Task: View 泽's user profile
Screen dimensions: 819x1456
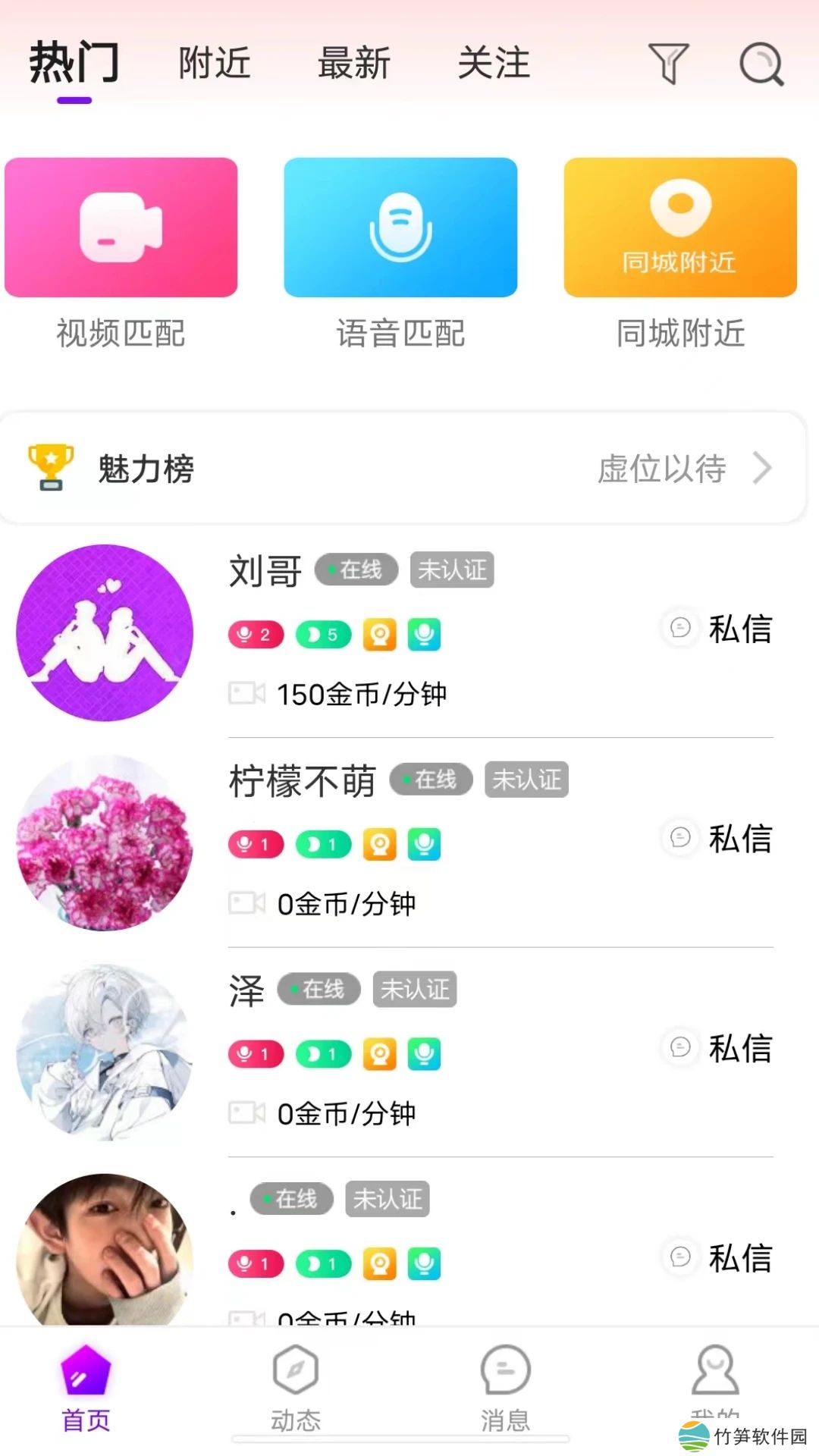Action: (105, 1052)
